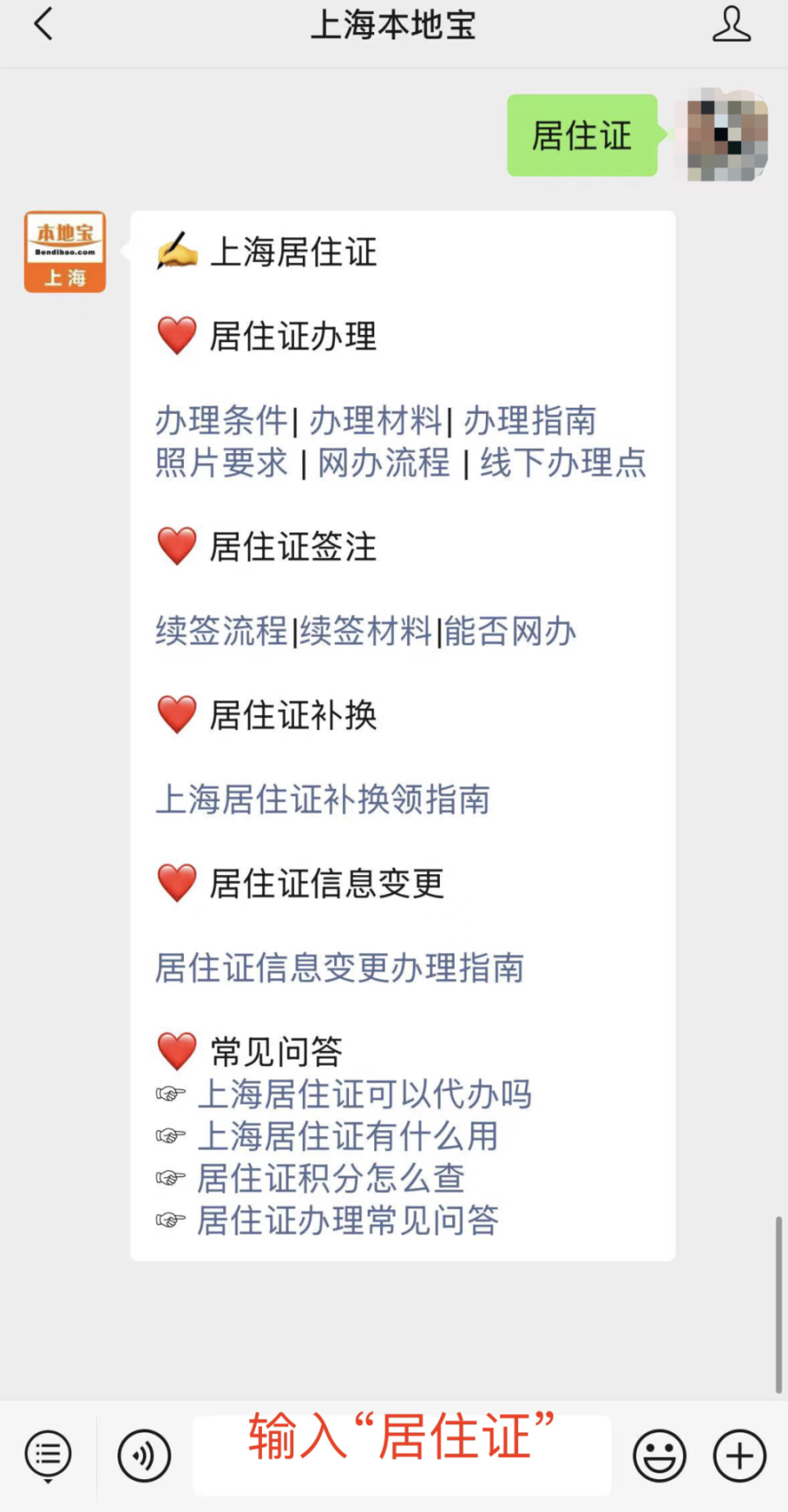Image resolution: width=788 pixels, height=1512 pixels.
Task: Open the 上海本地宝 profile via top-right contact icon
Action: (x=731, y=25)
